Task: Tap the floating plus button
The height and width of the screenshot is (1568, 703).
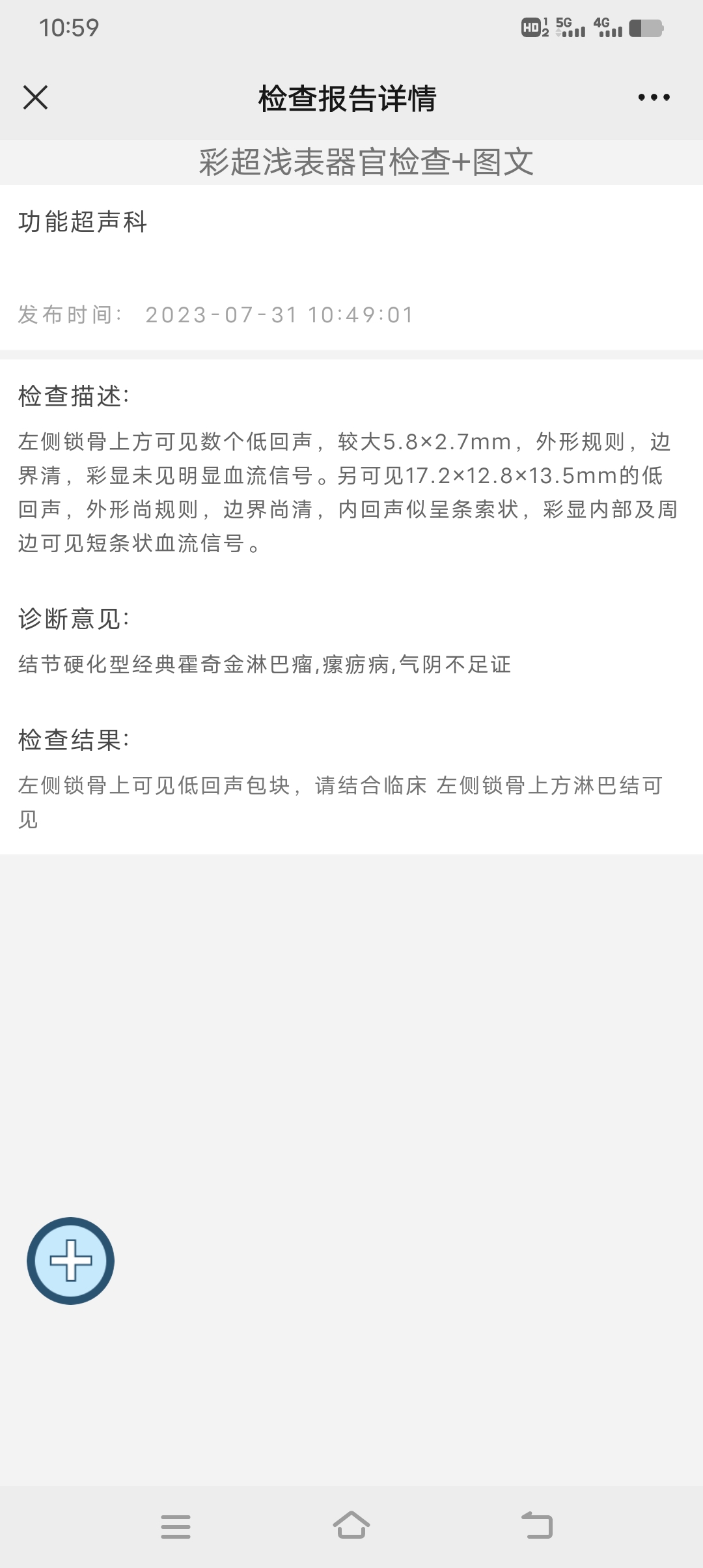Action: click(x=70, y=1260)
